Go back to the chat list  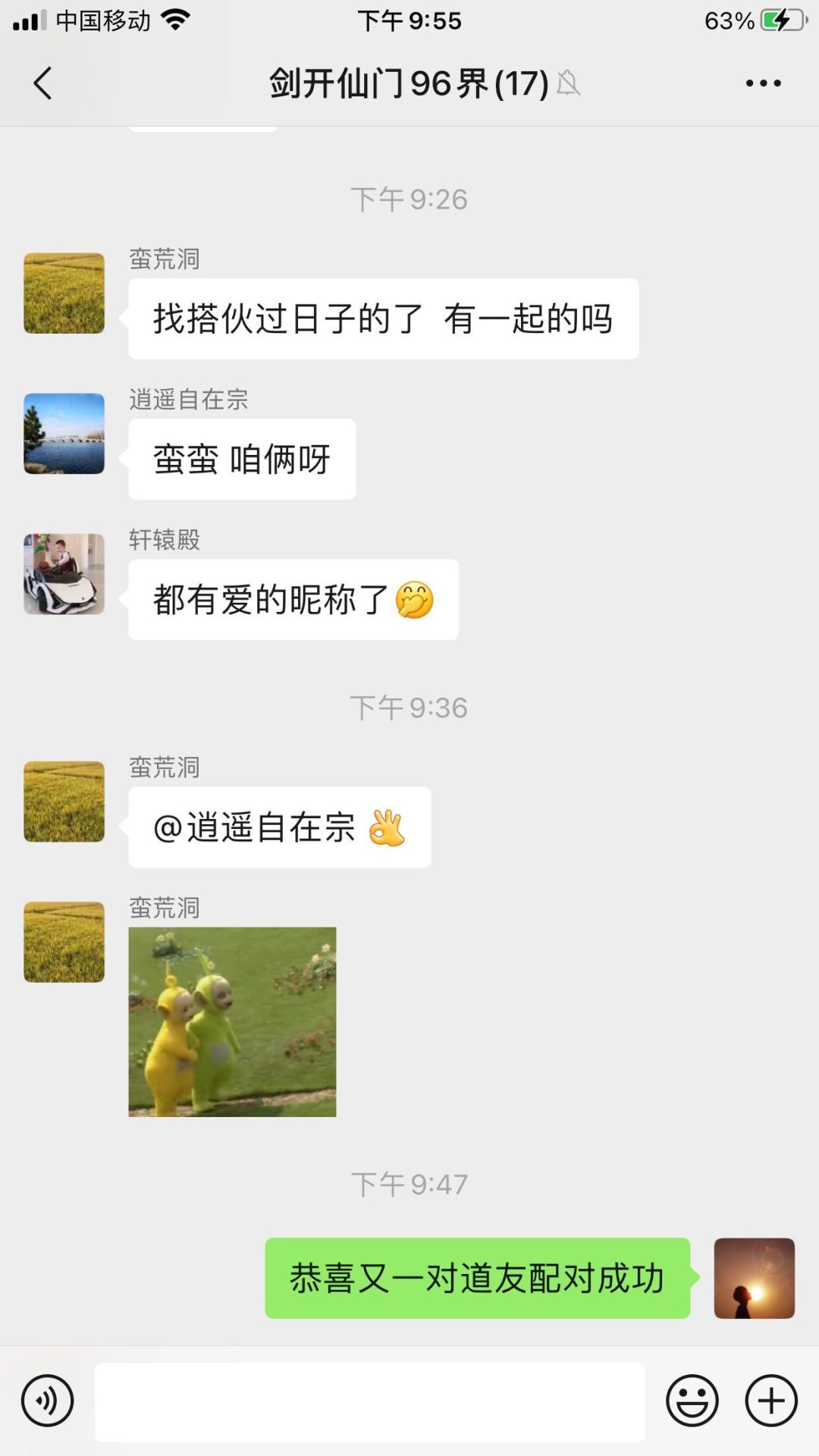[x=43, y=83]
